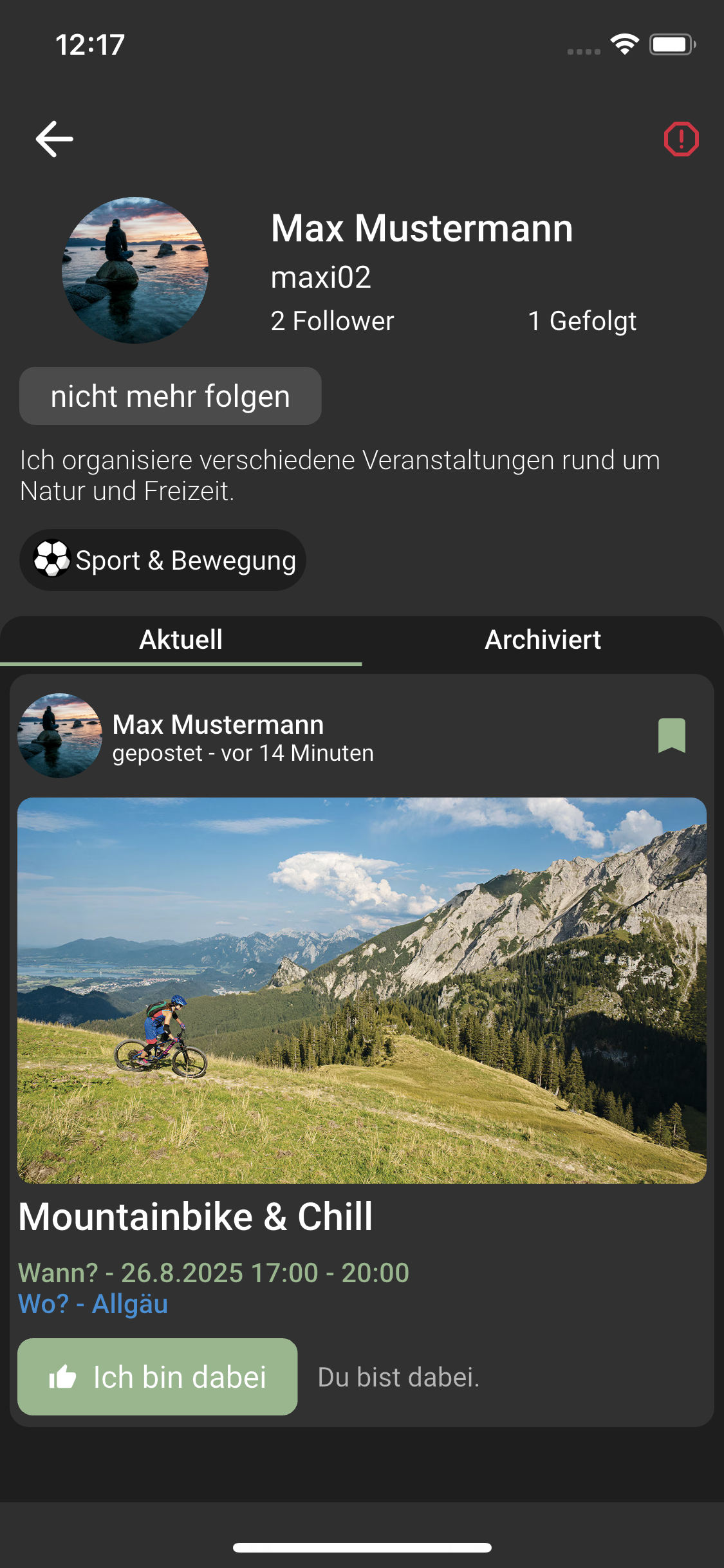This screenshot has width=724, height=1568.
Task: Tap the 'Ich bin dabei' button
Action: [158, 1377]
